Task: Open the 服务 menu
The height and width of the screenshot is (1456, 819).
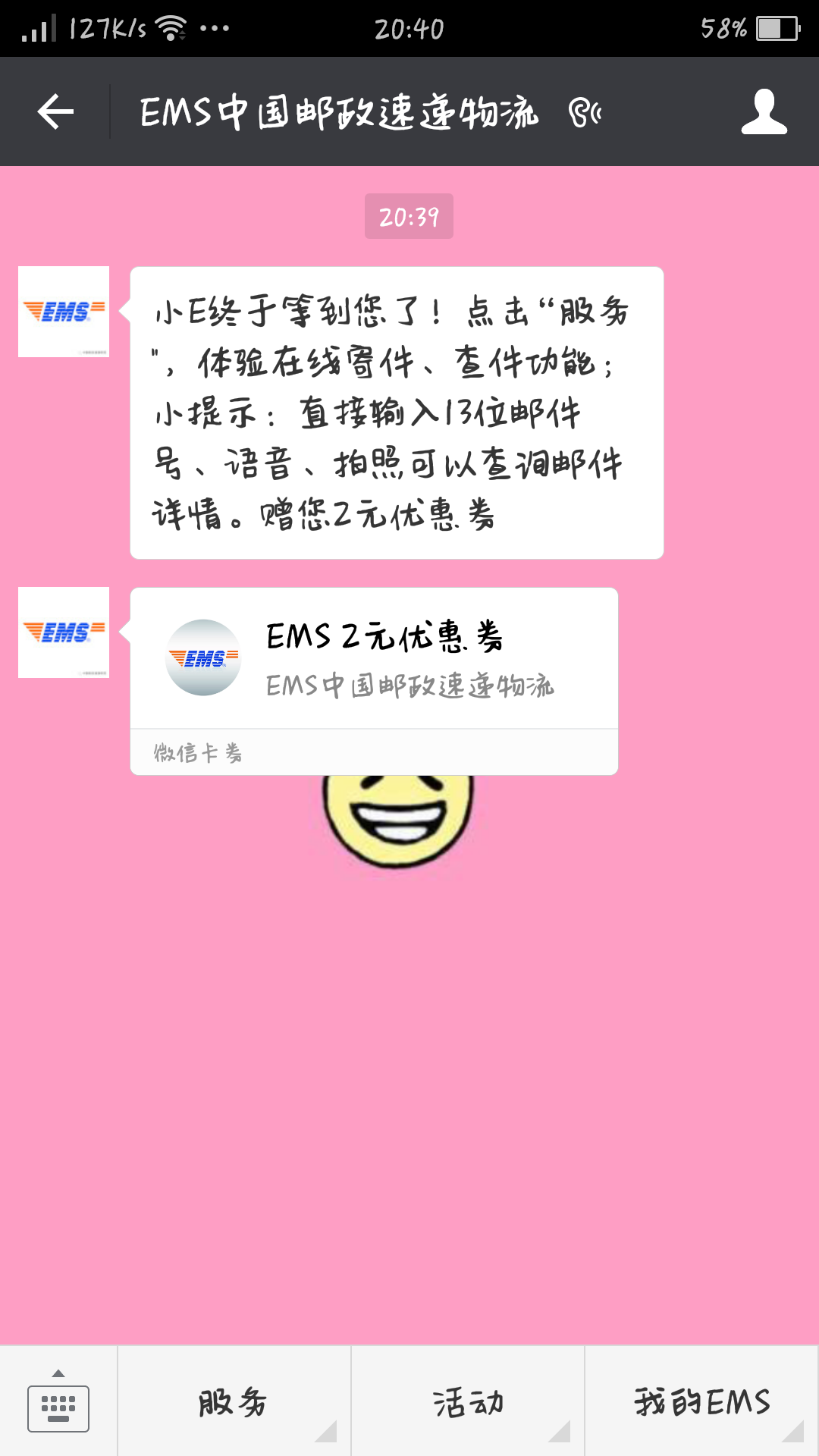Action: point(234,1401)
